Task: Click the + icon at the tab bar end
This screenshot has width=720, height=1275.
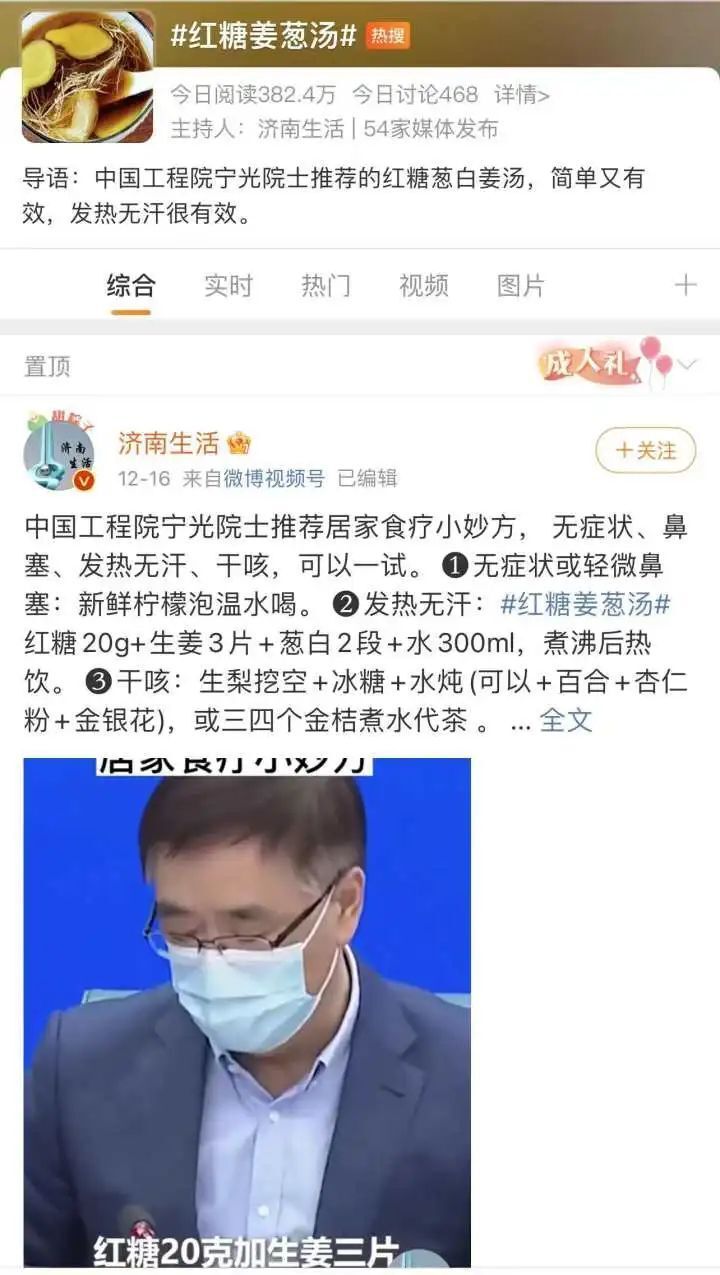Action: tap(683, 285)
